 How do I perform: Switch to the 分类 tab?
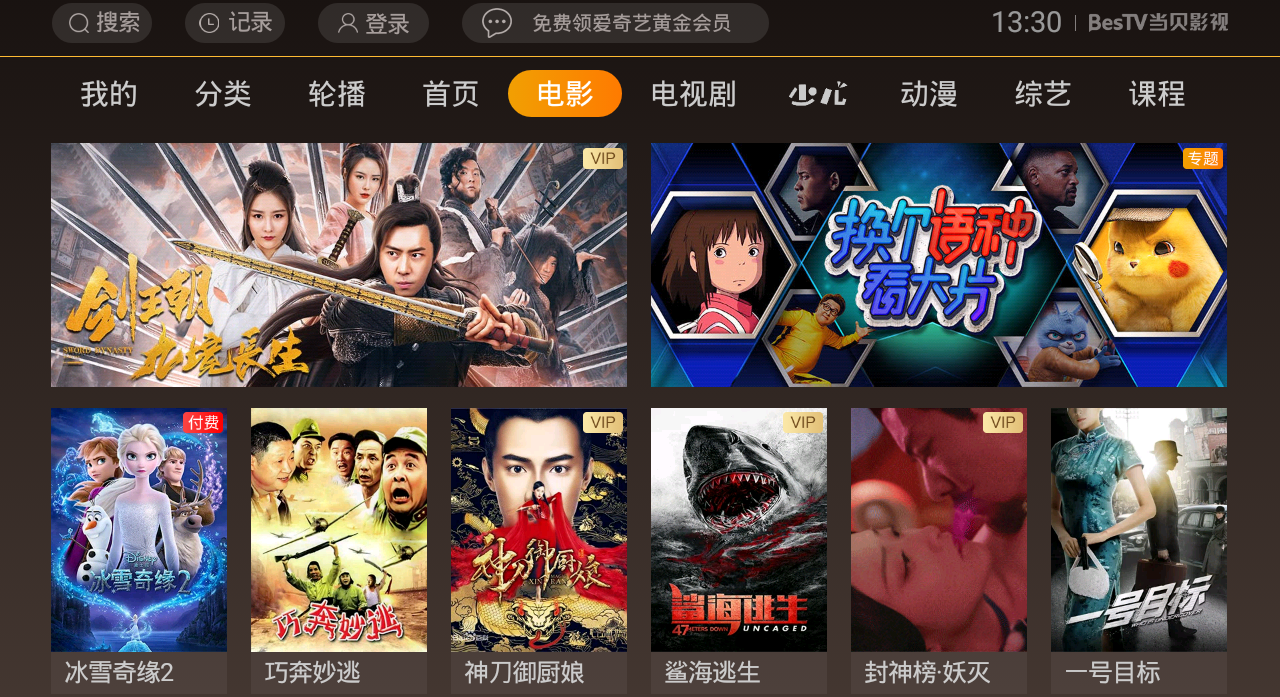click(x=223, y=94)
